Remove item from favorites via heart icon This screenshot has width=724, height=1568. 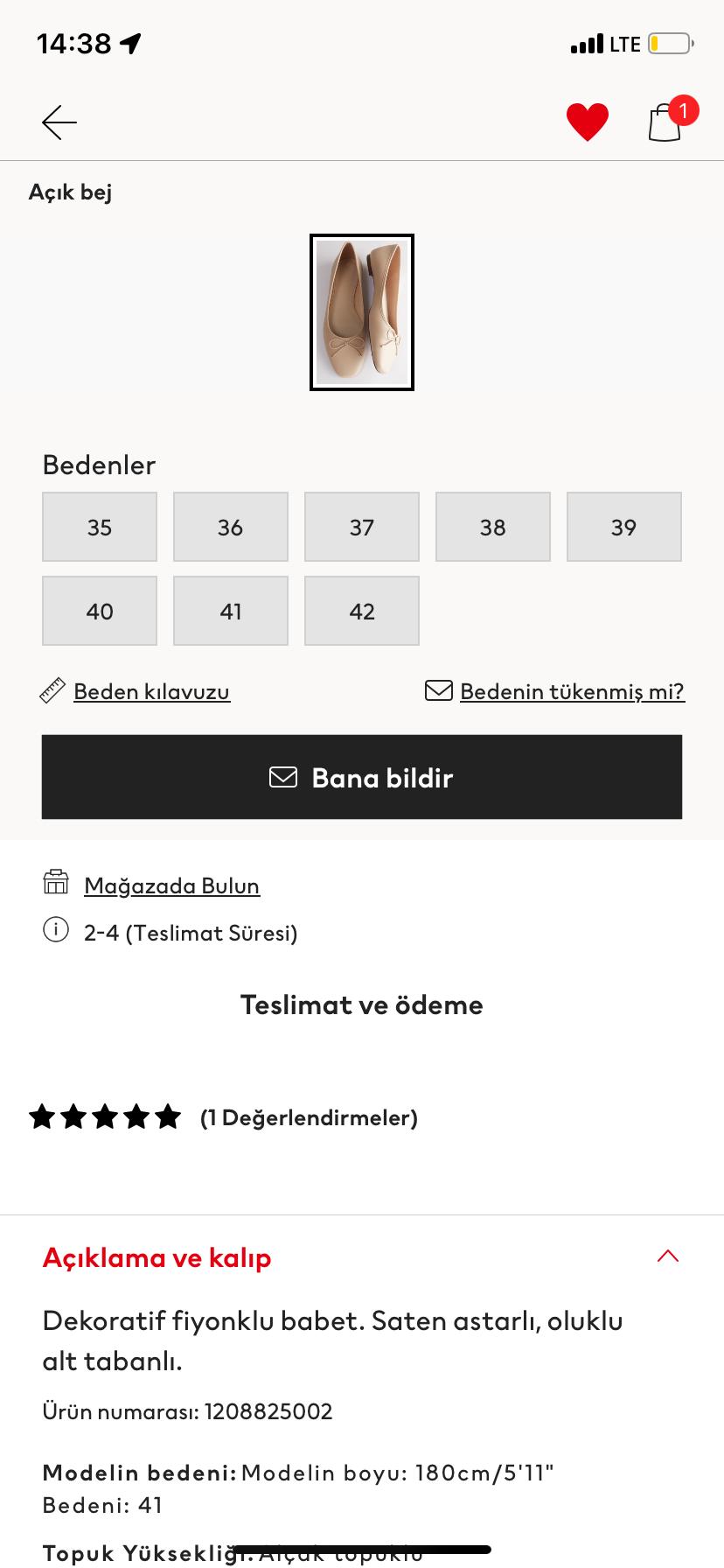pyautogui.click(x=588, y=122)
